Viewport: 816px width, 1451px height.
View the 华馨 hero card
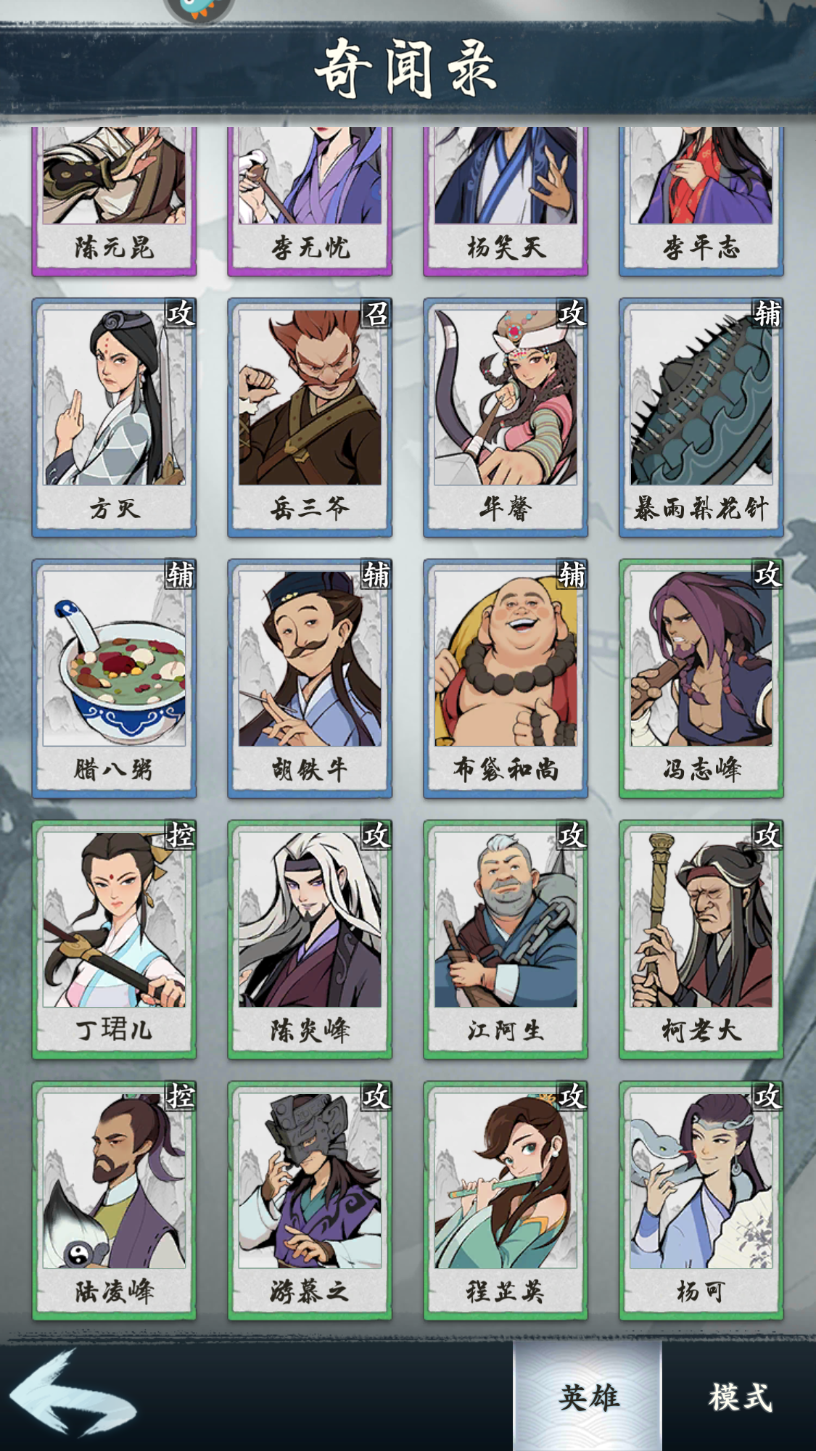[x=506, y=416]
